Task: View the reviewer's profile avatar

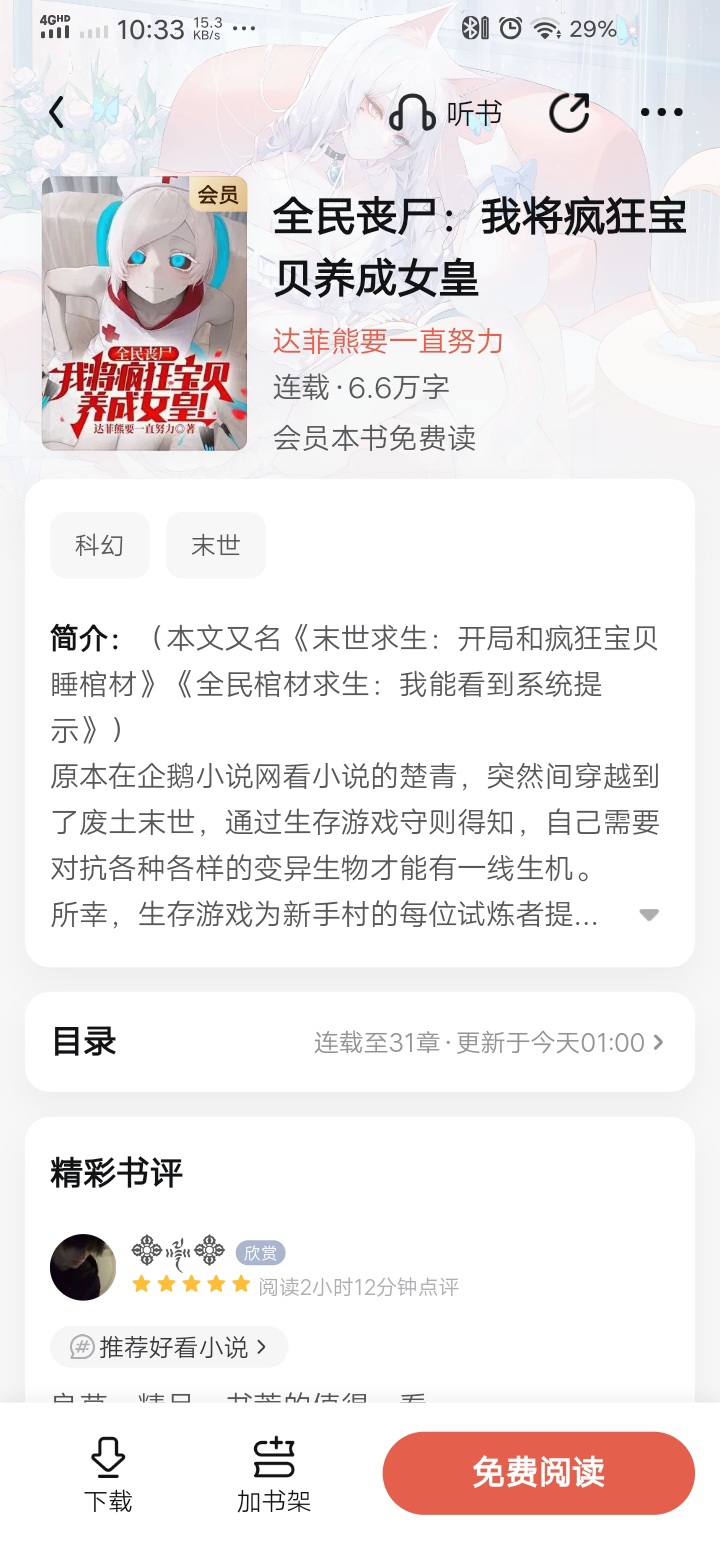Action: tap(83, 1267)
